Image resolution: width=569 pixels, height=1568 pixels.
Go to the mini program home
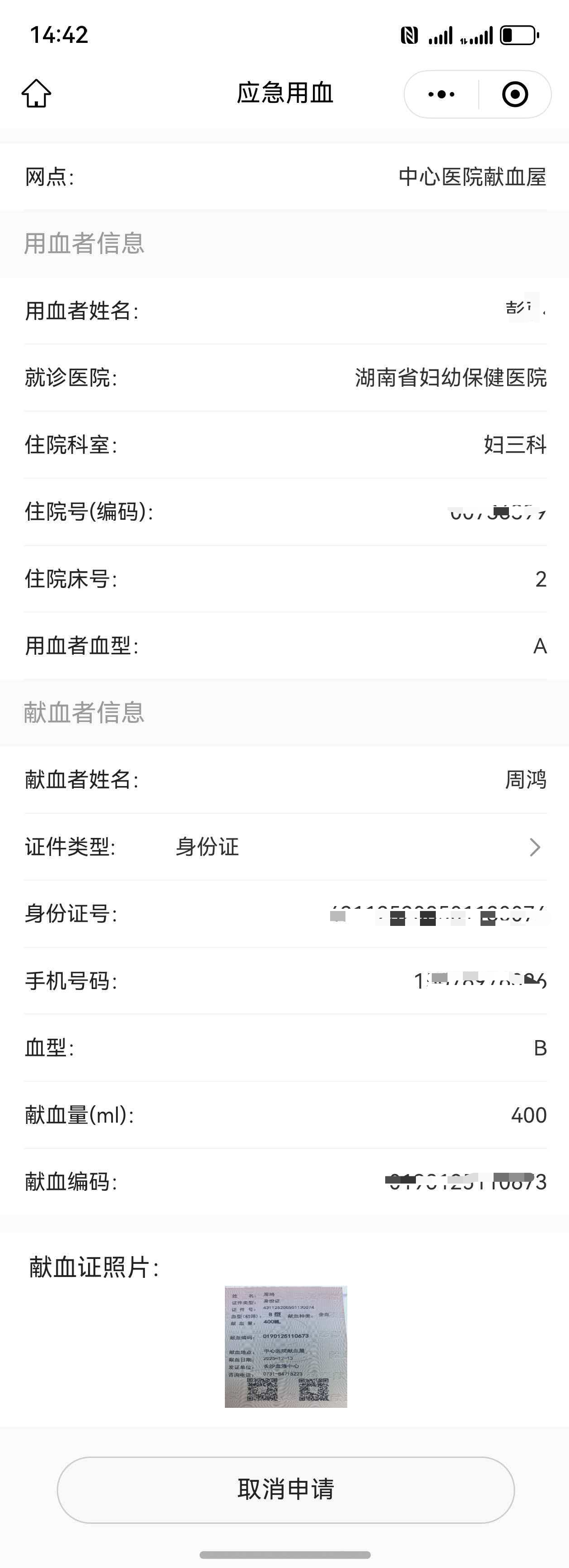coord(37,94)
